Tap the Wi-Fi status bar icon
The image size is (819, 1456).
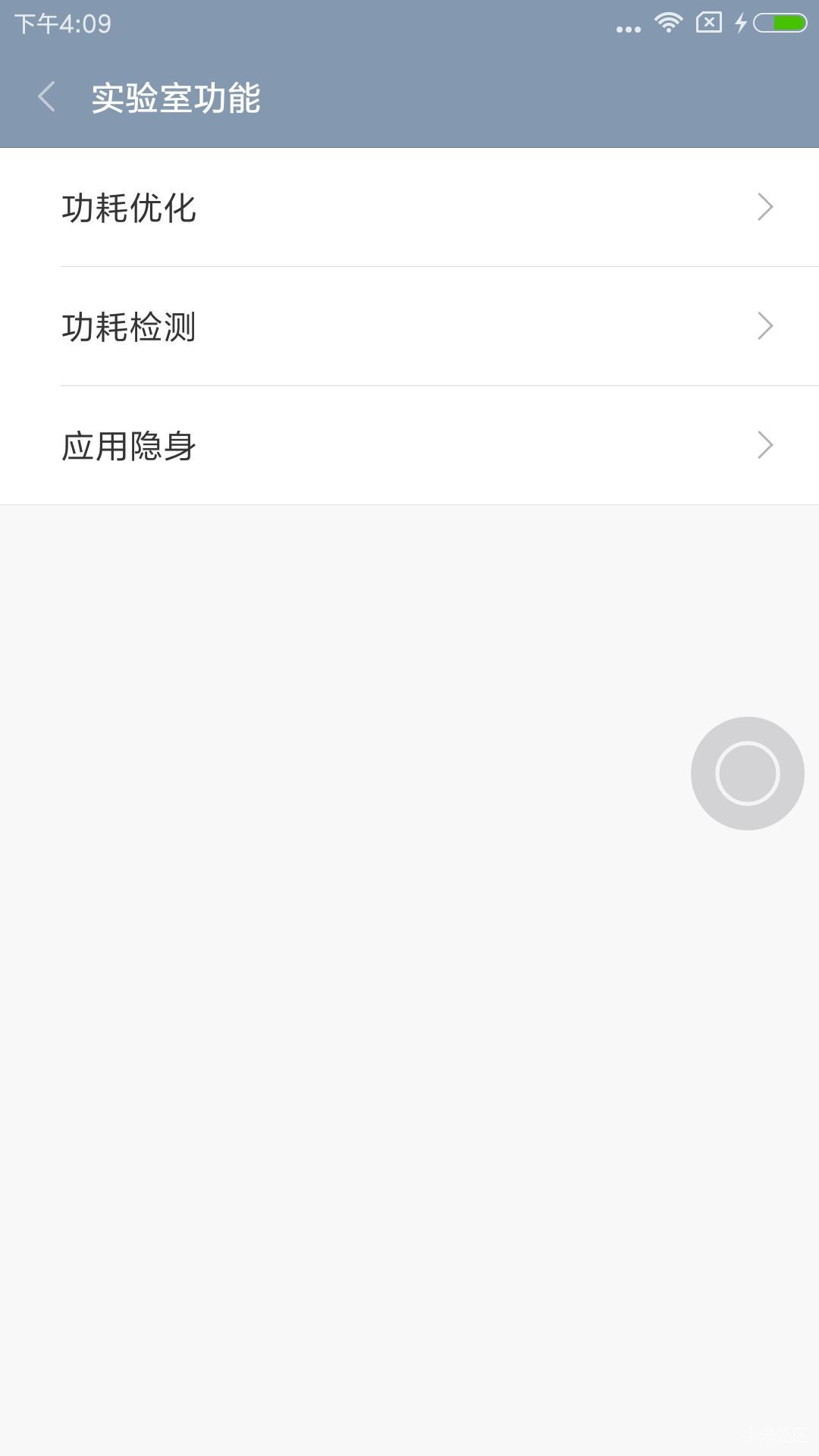(x=667, y=23)
